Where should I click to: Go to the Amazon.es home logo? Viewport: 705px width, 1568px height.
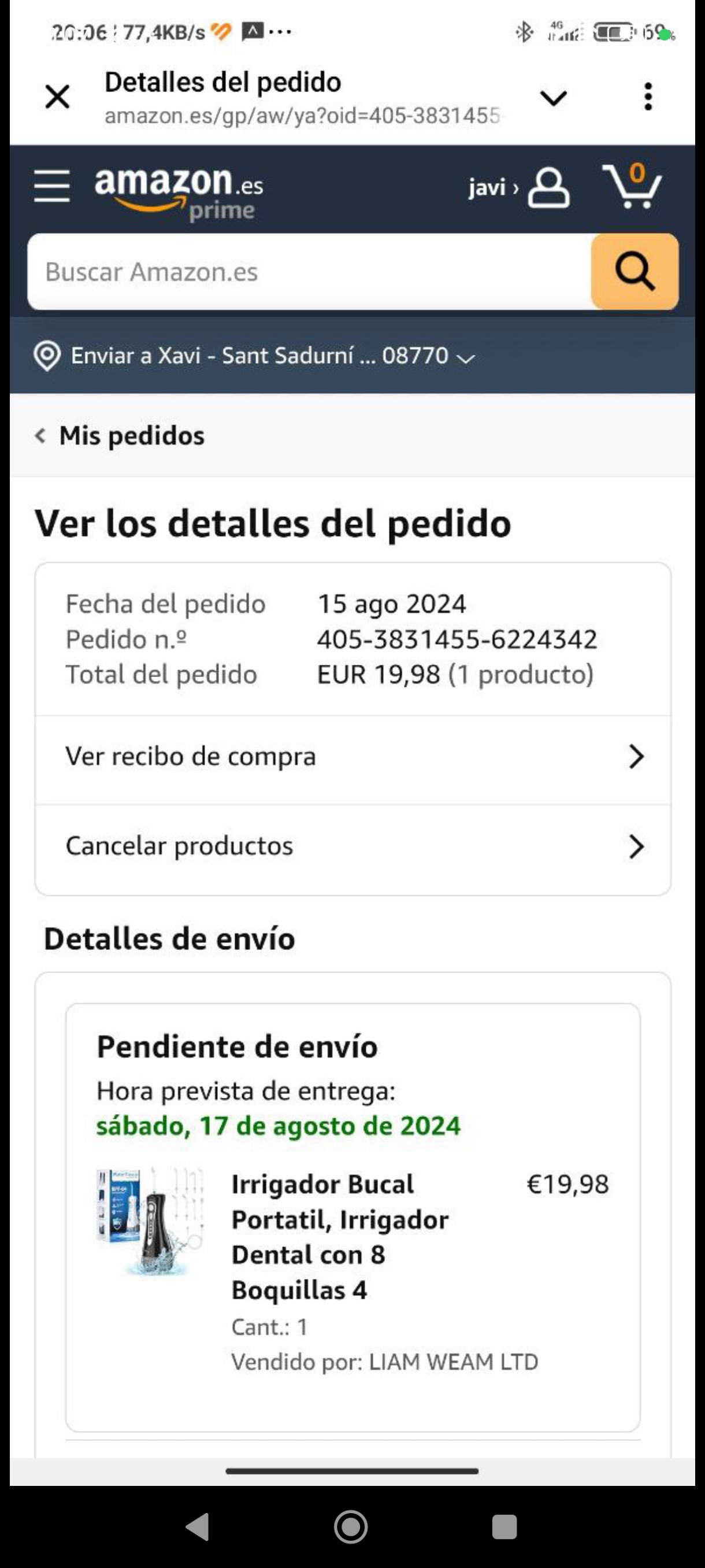coord(179,192)
